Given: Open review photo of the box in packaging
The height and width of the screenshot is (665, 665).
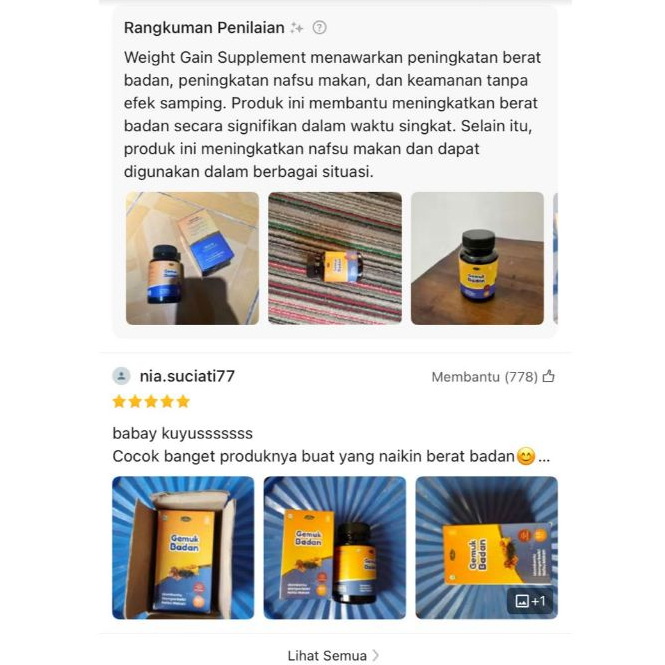Looking at the screenshot, I should tap(183, 547).
